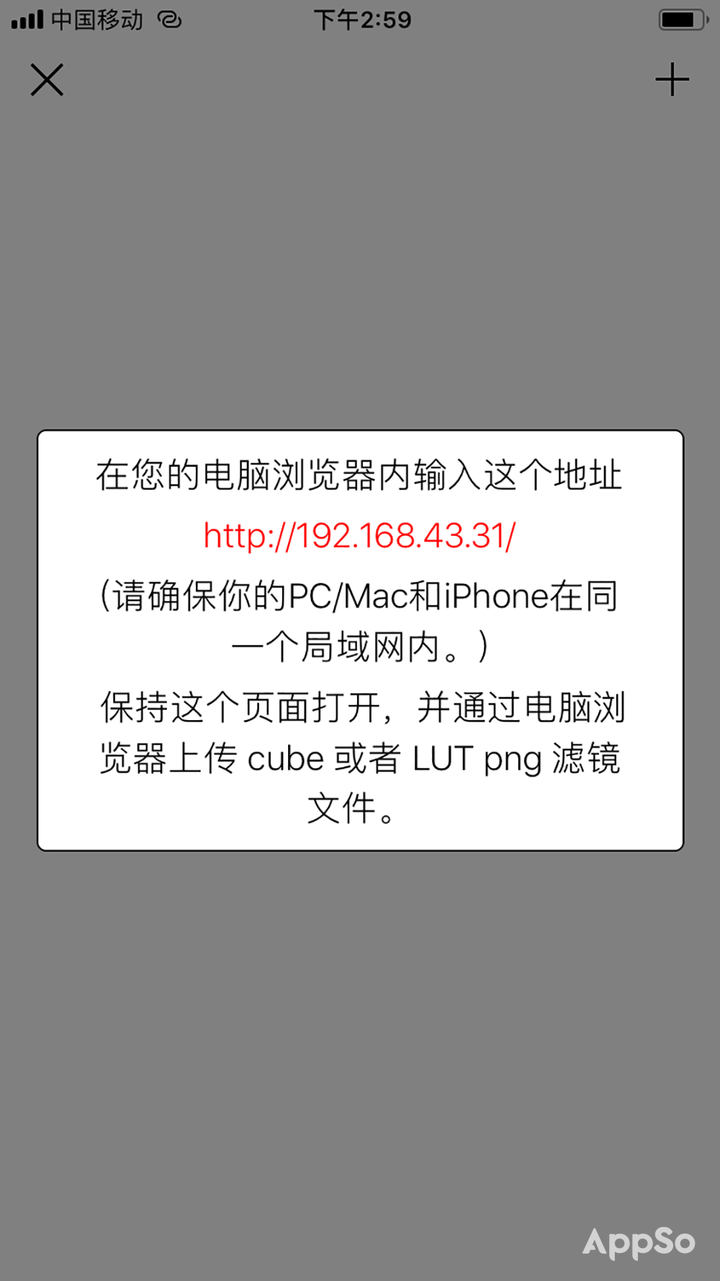
Task: Open the http://192.168.43.31/ address link
Action: pos(359,537)
